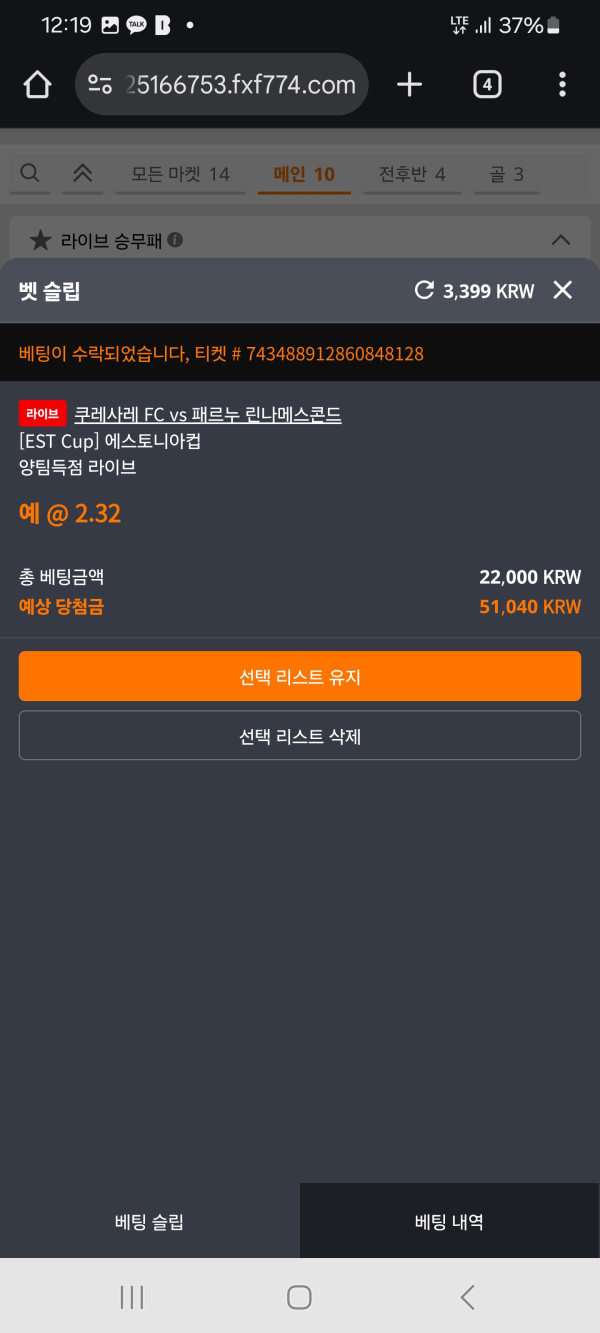The image size is (600, 1333).
Task: Open the 쿠레사레 FC vs 패르누 match link
Action: click(x=207, y=414)
